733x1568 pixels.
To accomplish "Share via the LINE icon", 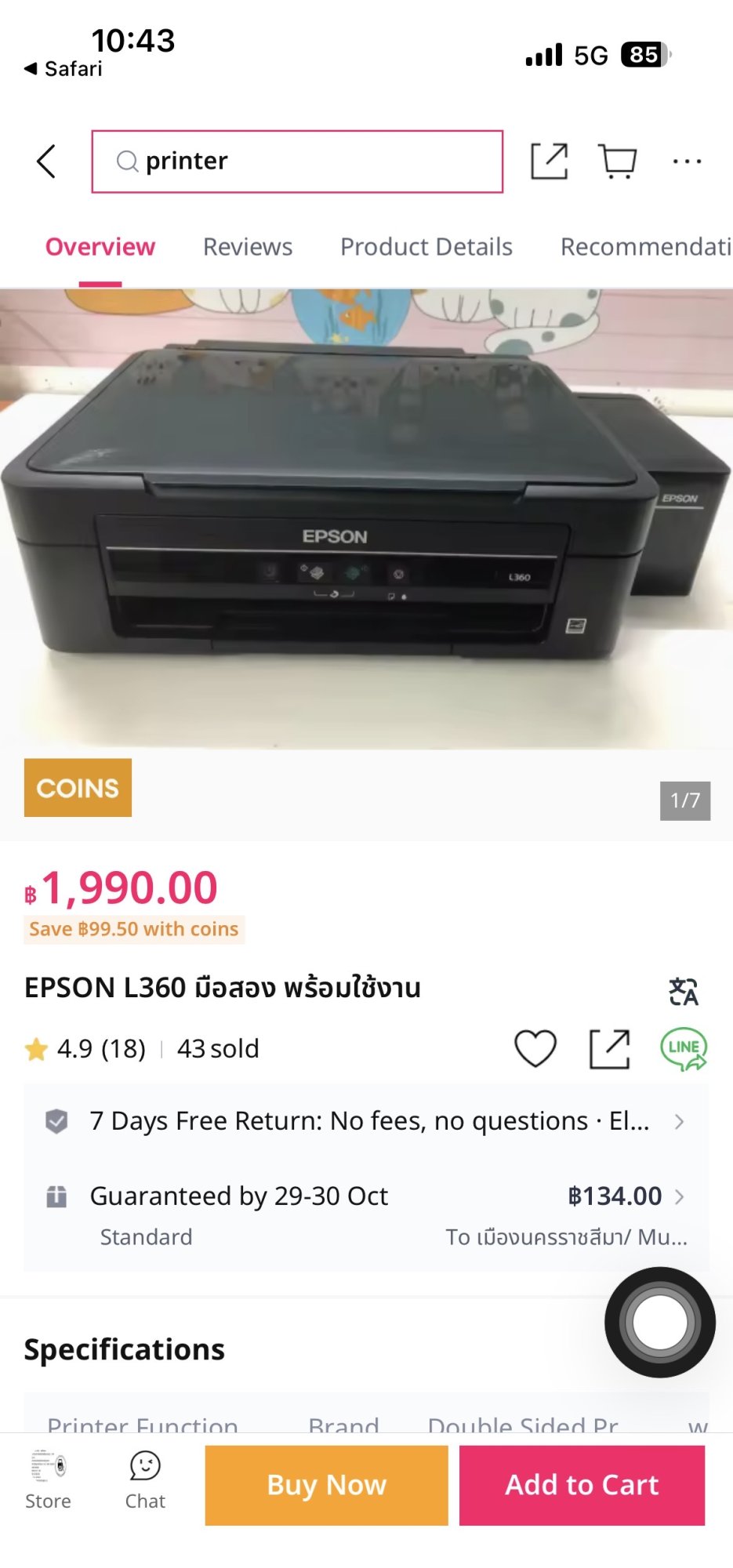I will (684, 1048).
